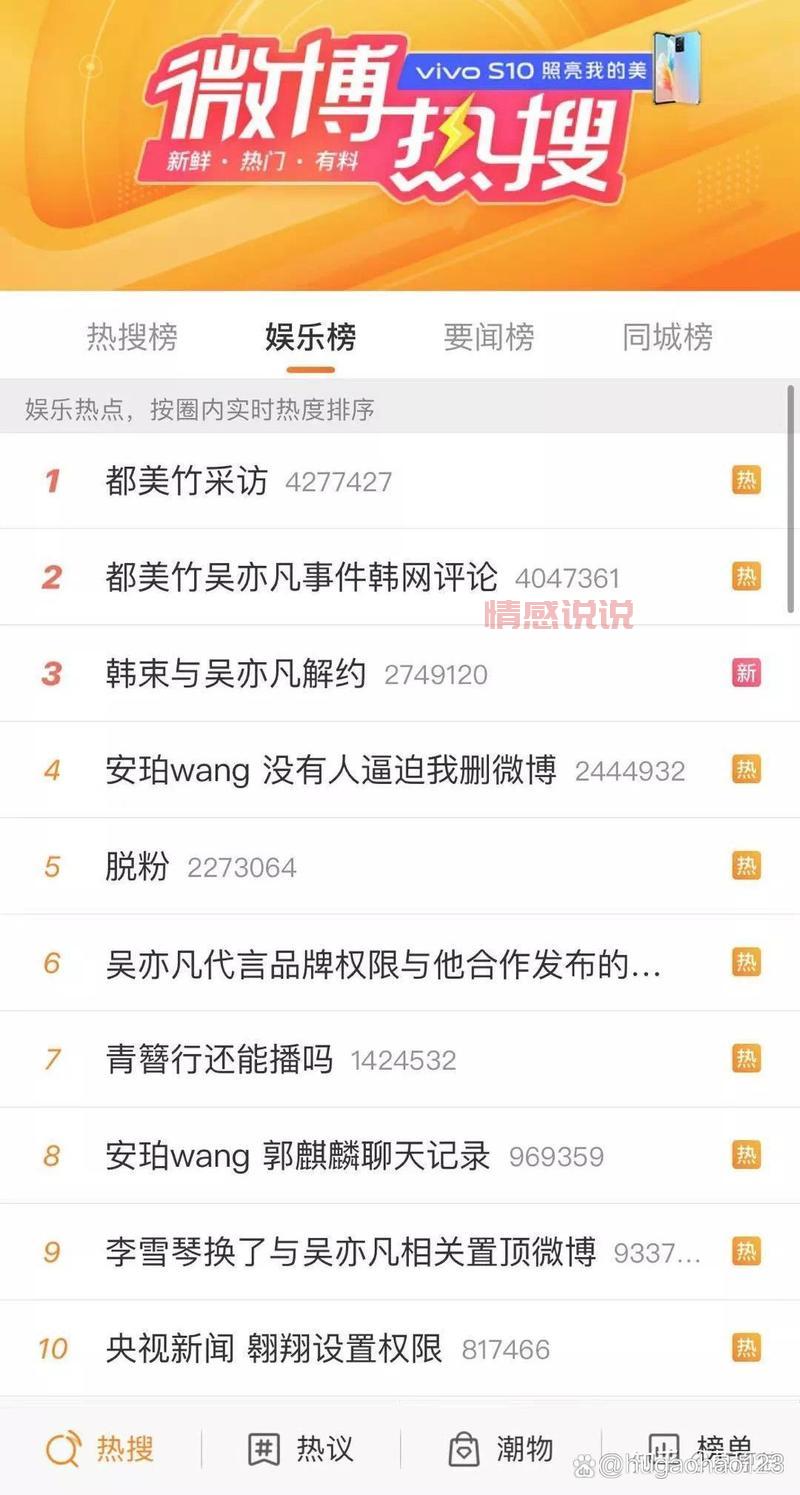Open the 要闻榜 tab
The height and width of the screenshot is (1495, 800).
[488, 338]
